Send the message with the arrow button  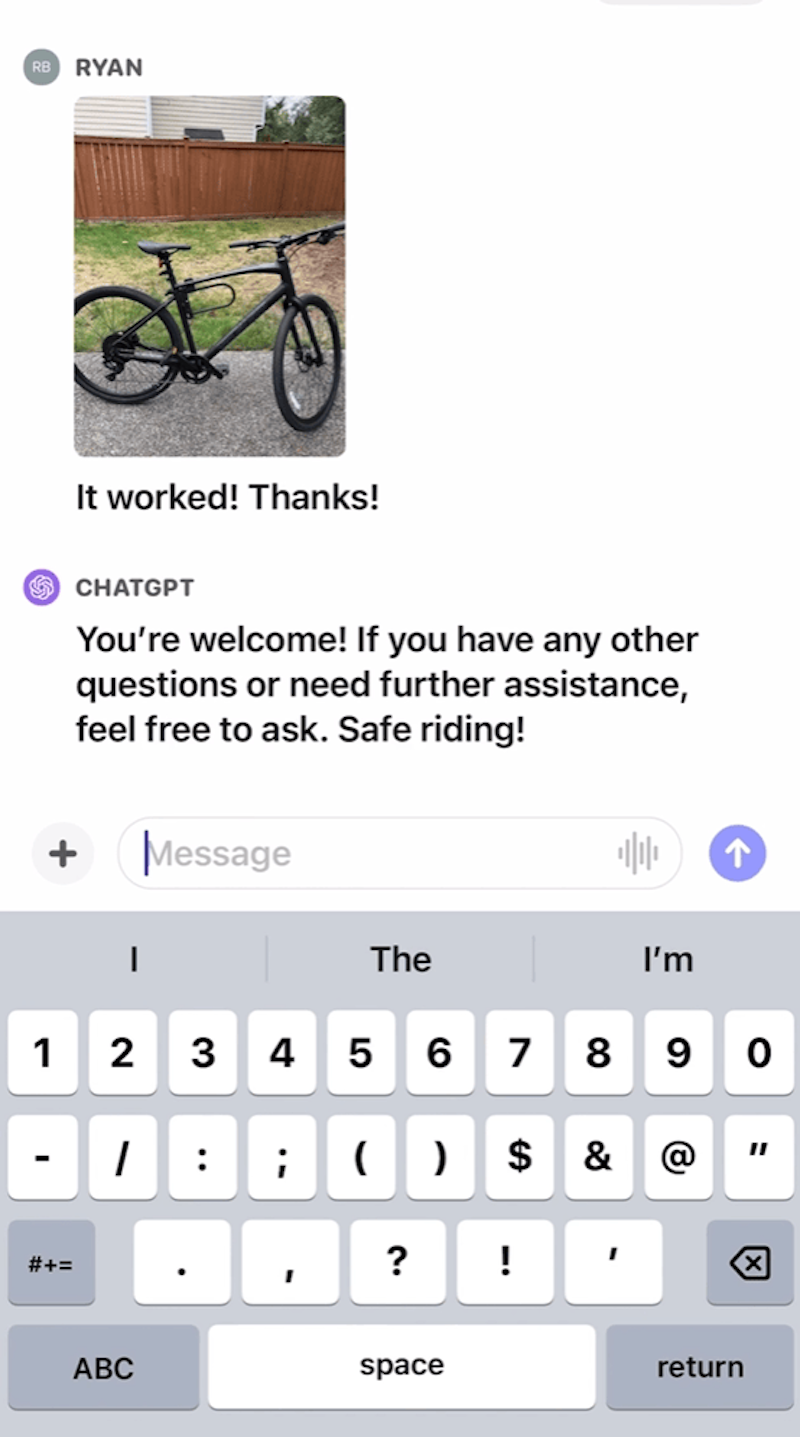point(738,853)
